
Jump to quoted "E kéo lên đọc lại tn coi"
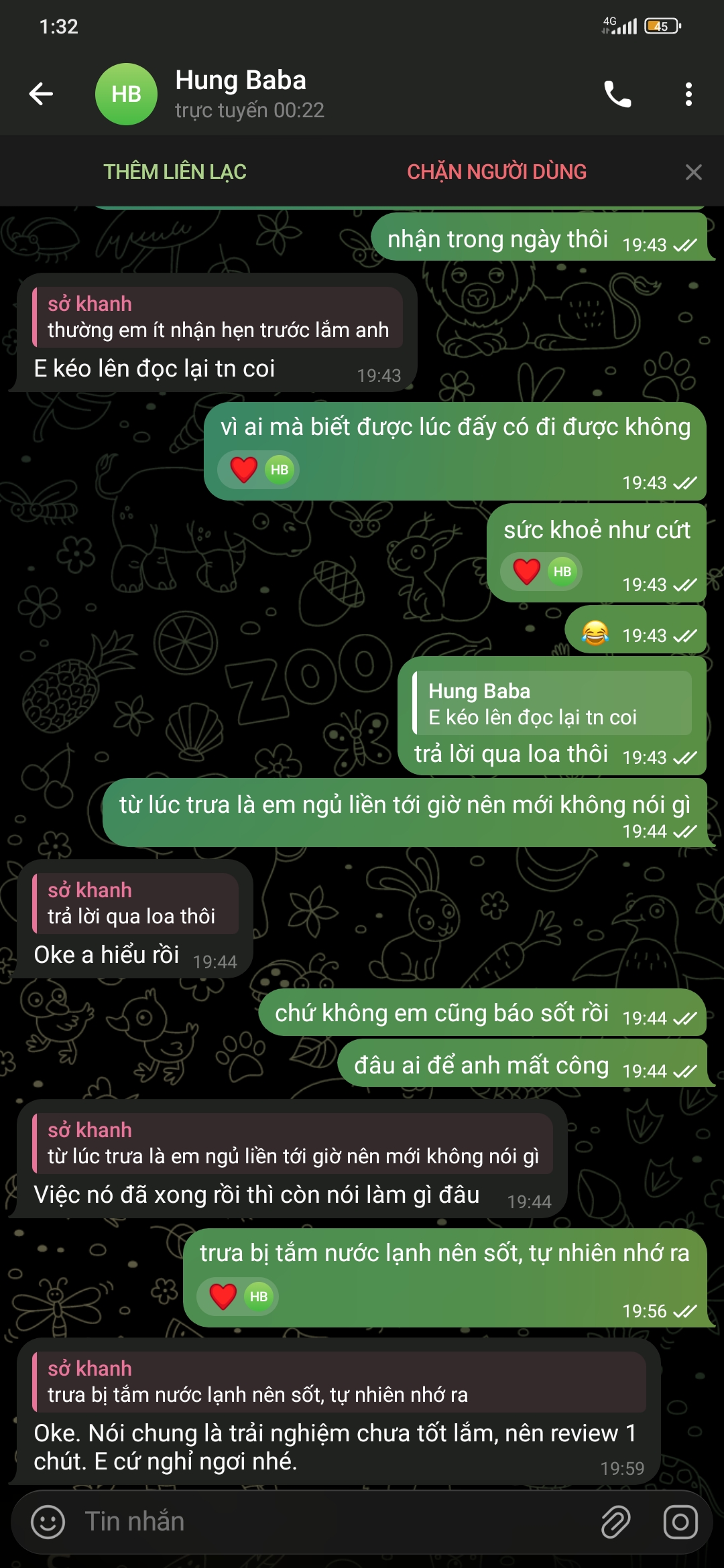pyautogui.click(x=552, y=704)
